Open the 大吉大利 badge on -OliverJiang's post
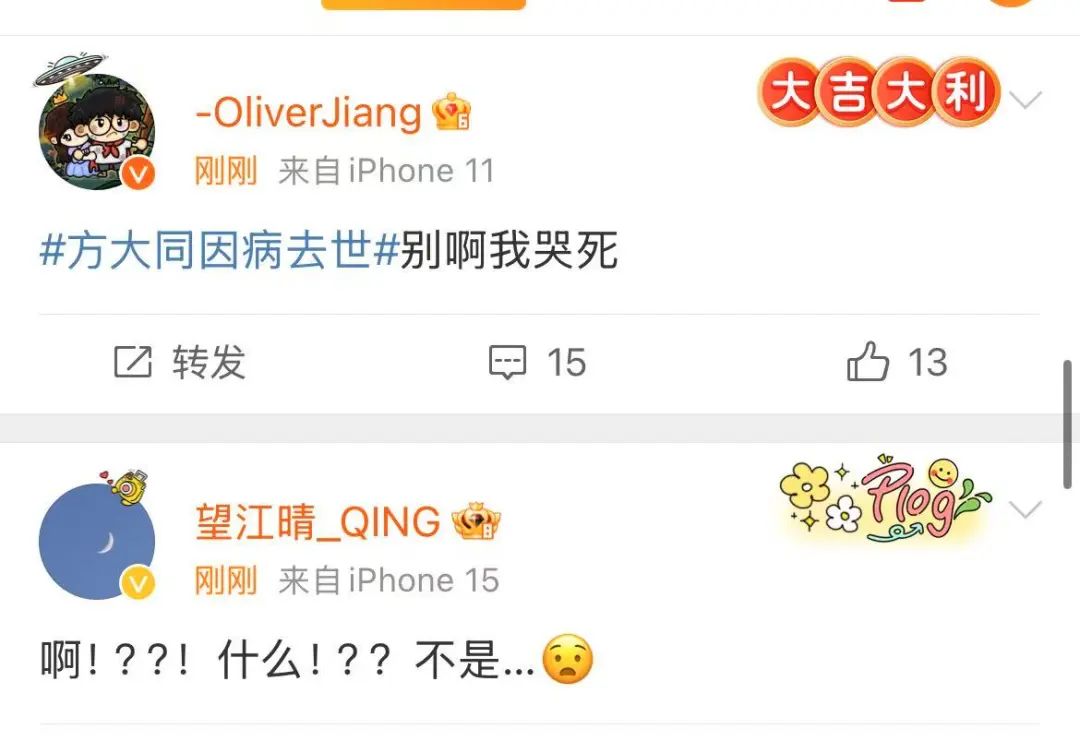Viewport: 1080px width, 741px height. click(x=880, y=95)
